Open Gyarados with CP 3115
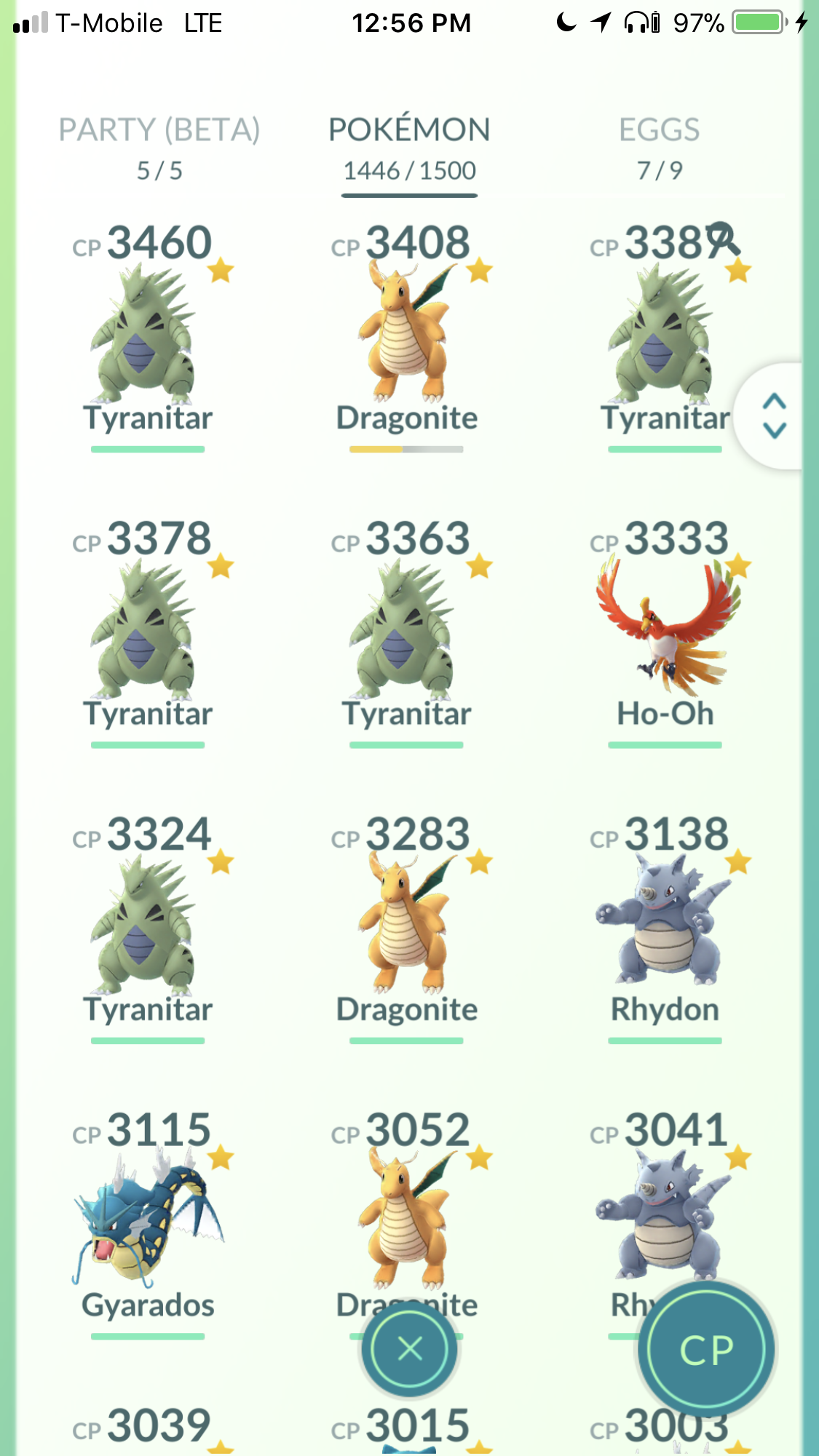The width and height of the screenshot is (819, 1456). point(149,1224)
